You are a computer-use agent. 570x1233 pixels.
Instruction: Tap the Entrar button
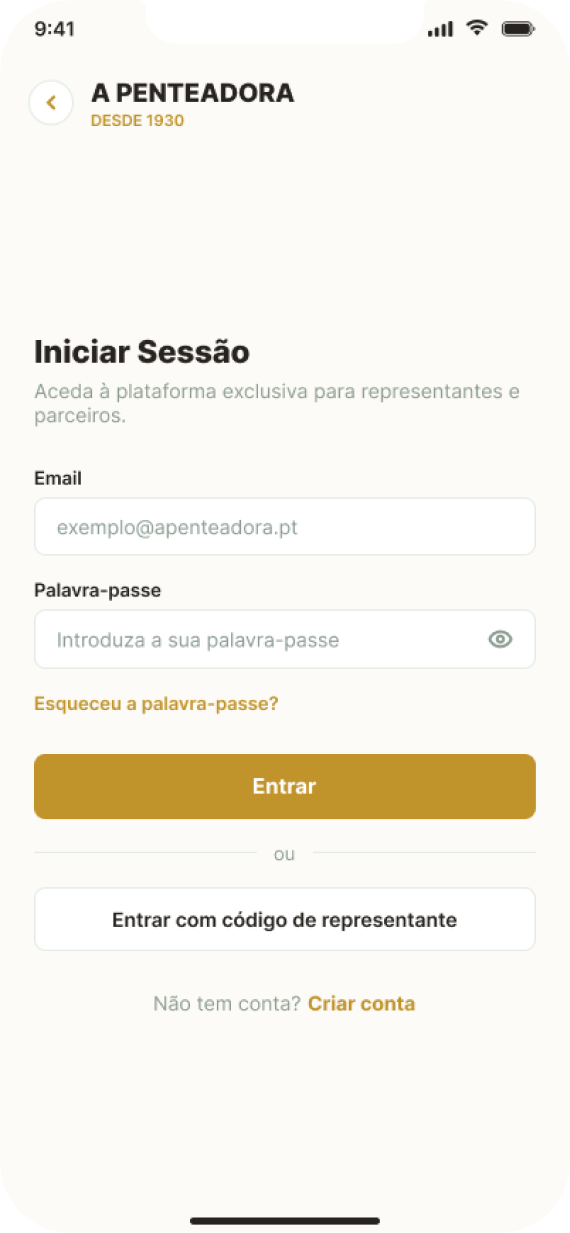[x=285, y=786]
